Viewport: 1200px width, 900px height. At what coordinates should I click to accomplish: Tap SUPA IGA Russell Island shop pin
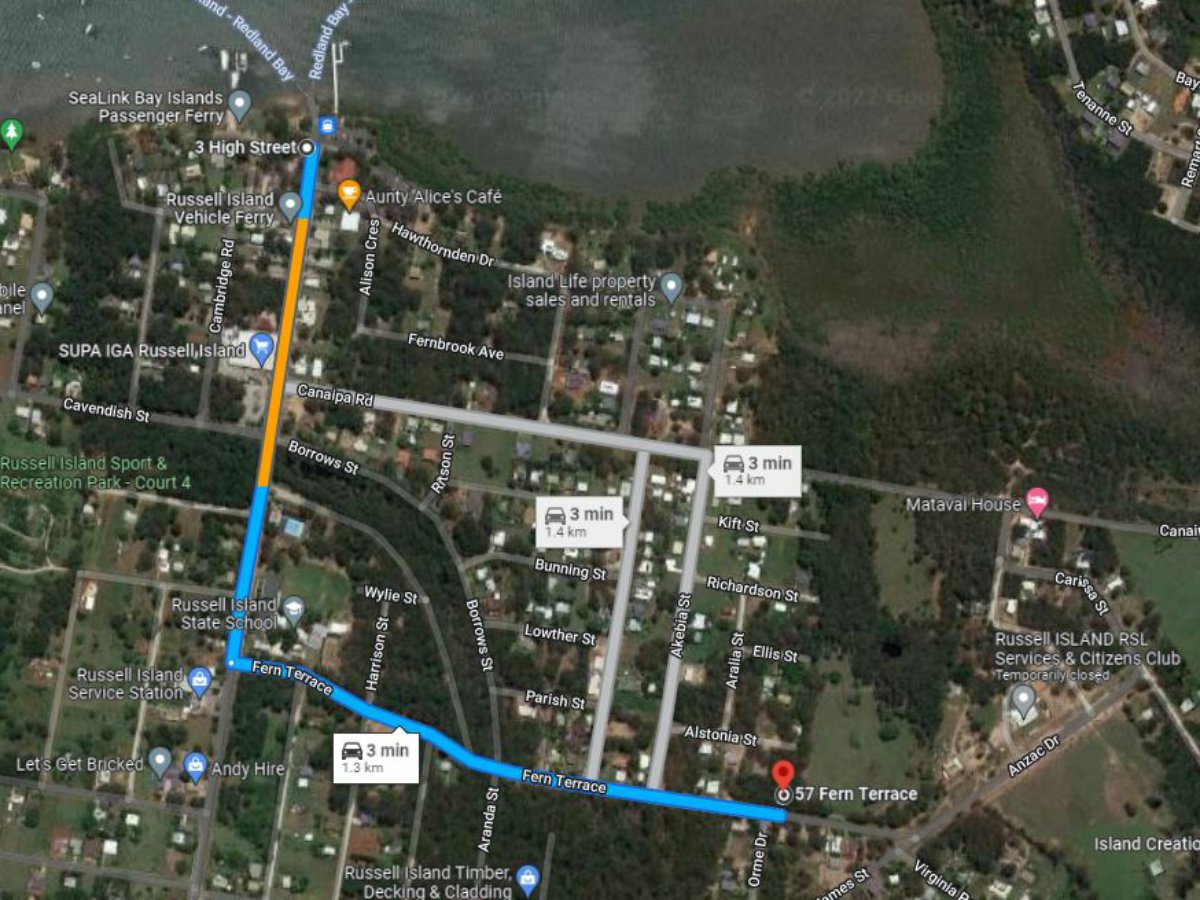[262, 349]
